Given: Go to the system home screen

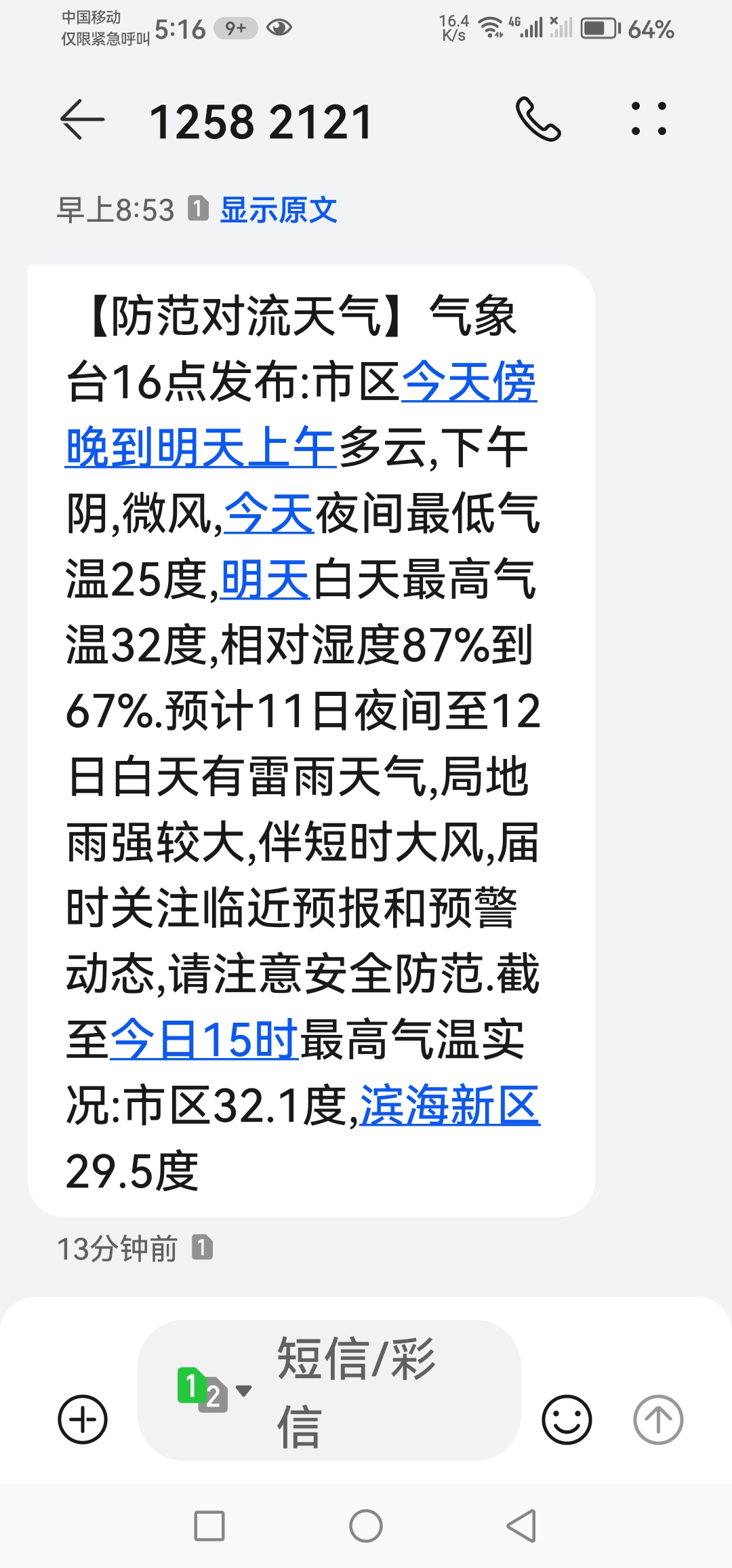Looking at the screenshot, I should [366, 1527].
